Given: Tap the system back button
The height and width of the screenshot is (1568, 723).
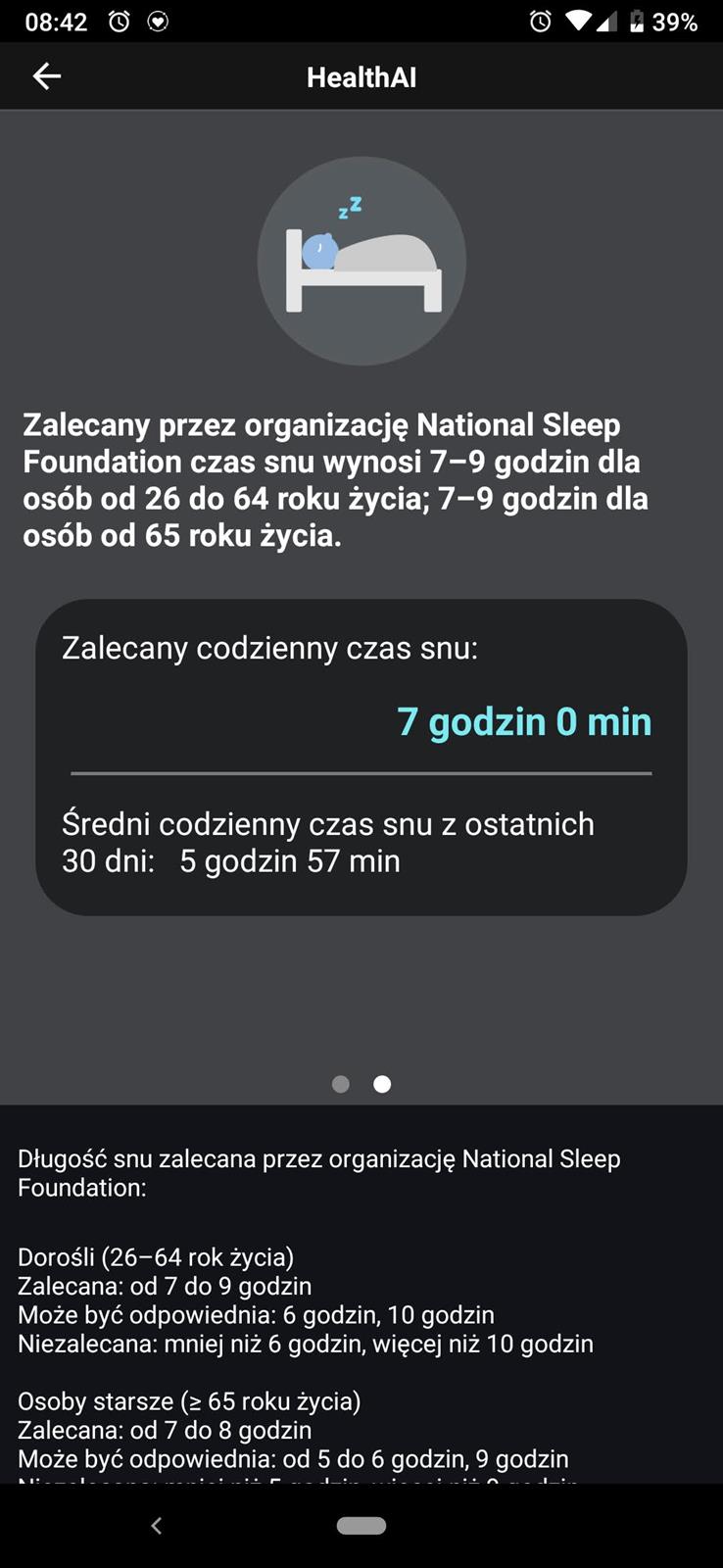Looking at the screenshot, I should click(x=157, y=1525).
